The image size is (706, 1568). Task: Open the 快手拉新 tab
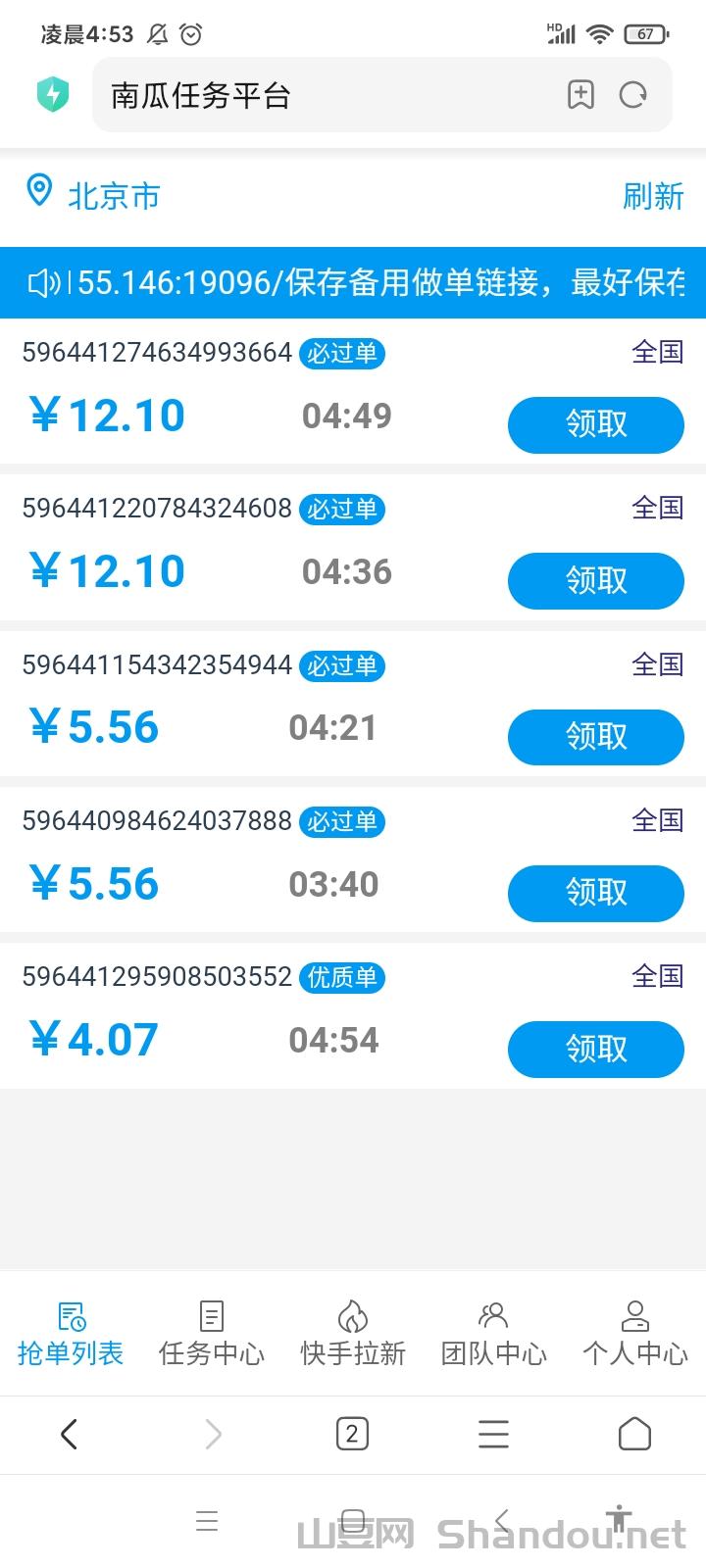click(x=353, y=1334)
